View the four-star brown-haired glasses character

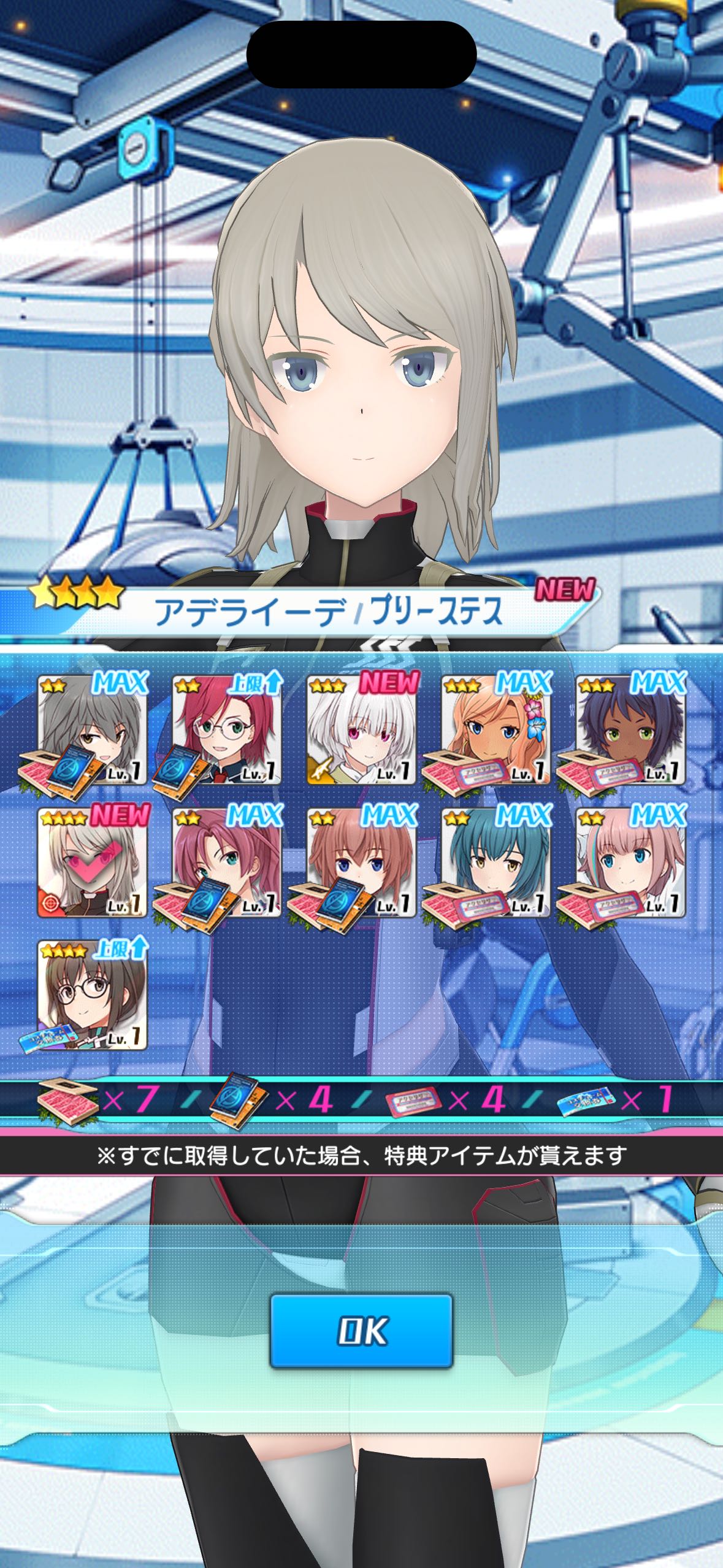[92, 995]
